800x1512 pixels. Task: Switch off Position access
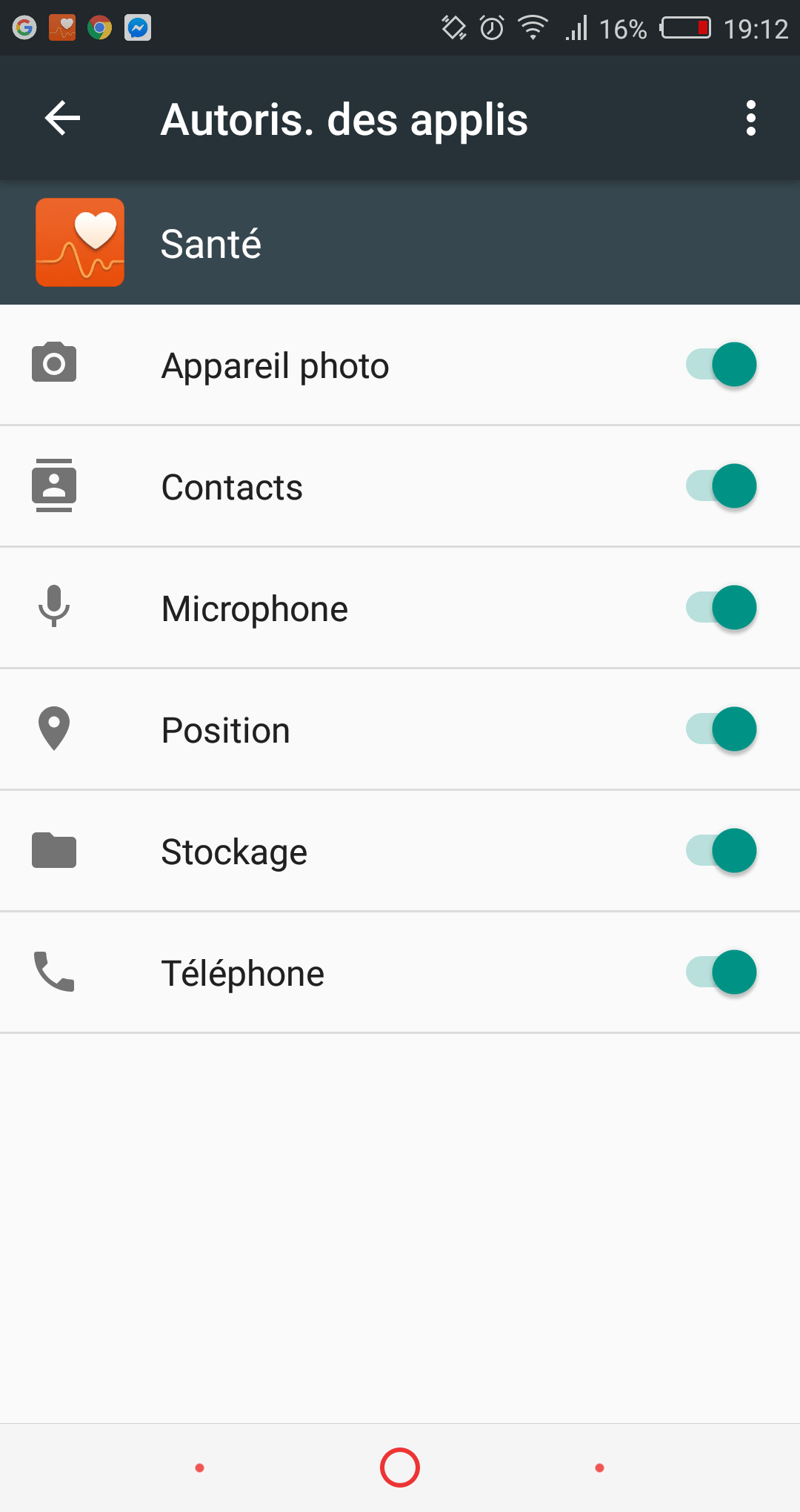coord(721,729)
